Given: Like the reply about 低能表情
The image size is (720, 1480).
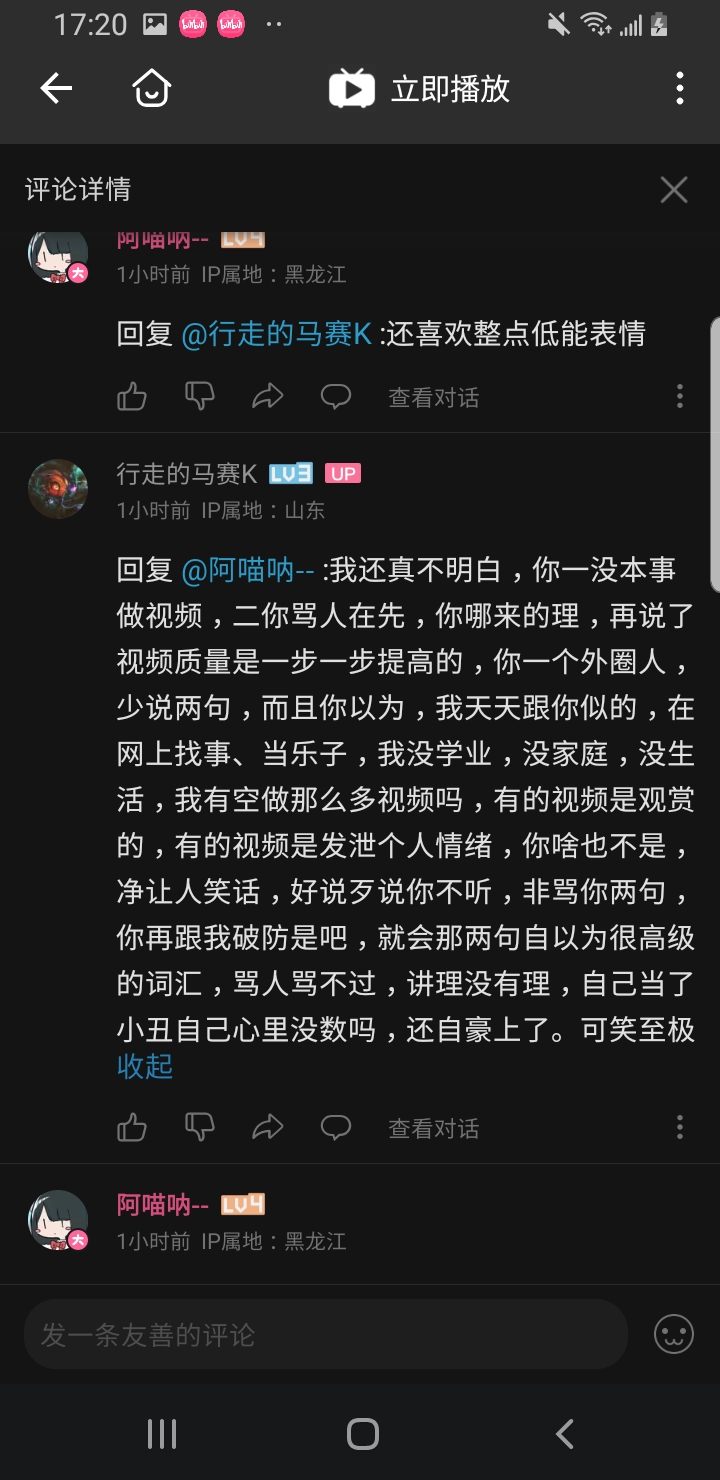Looking at the screenshot, I should tap(132, 397).
